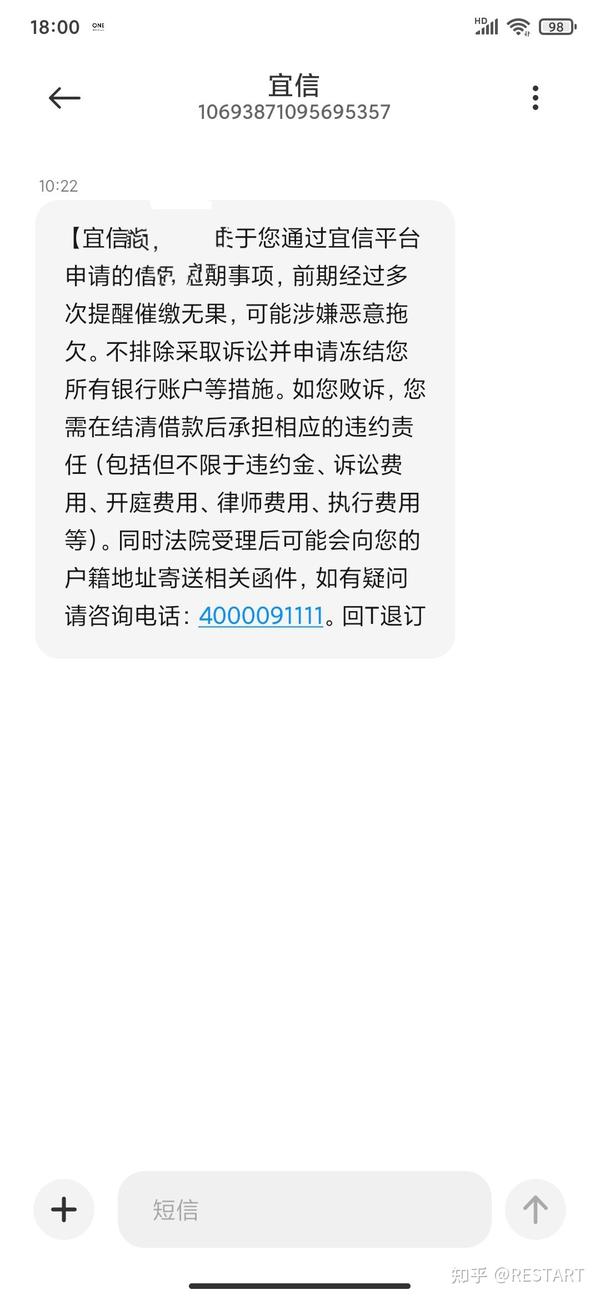Focus the 短信 message input field
Screen dimensions: 600x1300
[x=305, y=1209]
